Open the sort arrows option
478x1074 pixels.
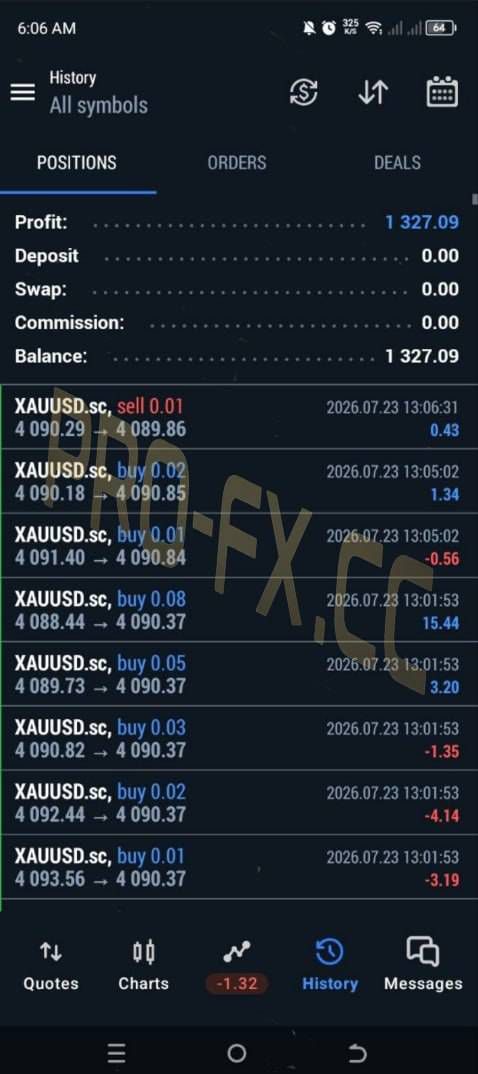(x=373, y=92)
